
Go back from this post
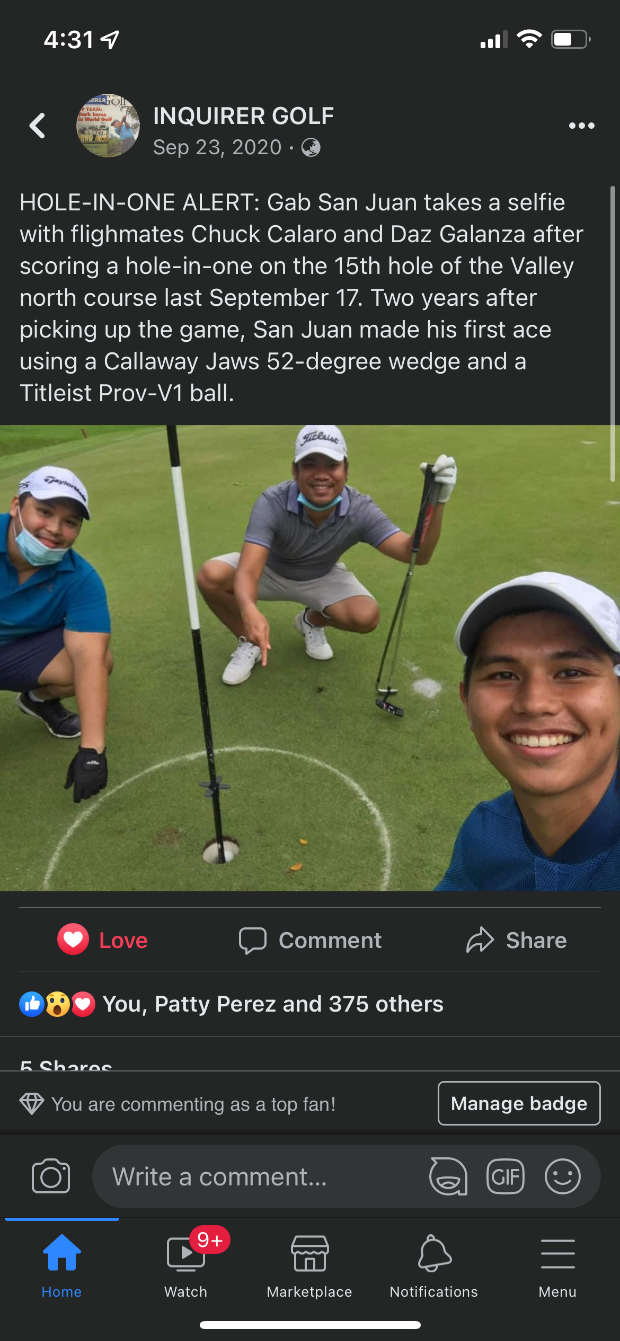point(38,126)
